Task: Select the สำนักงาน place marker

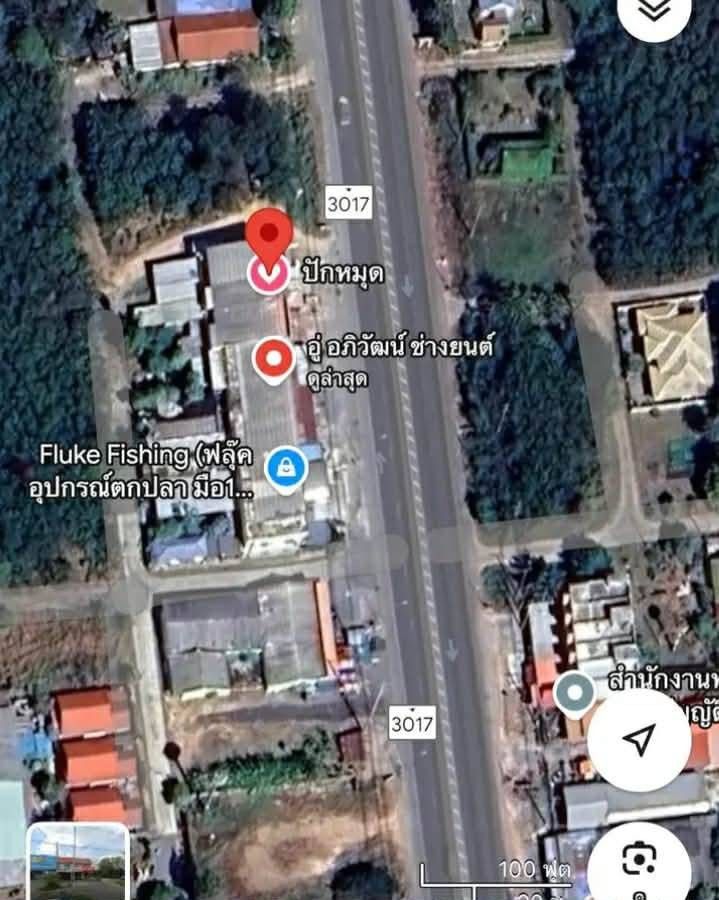Action: 575,694
